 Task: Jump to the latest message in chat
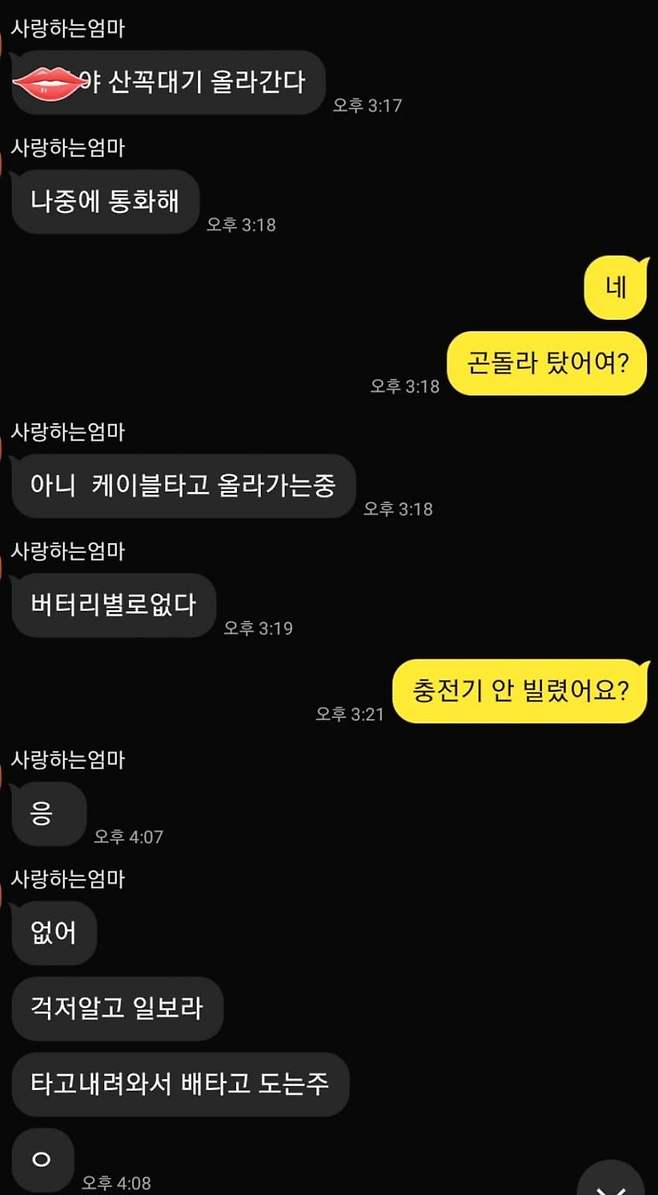point(611,1184)
